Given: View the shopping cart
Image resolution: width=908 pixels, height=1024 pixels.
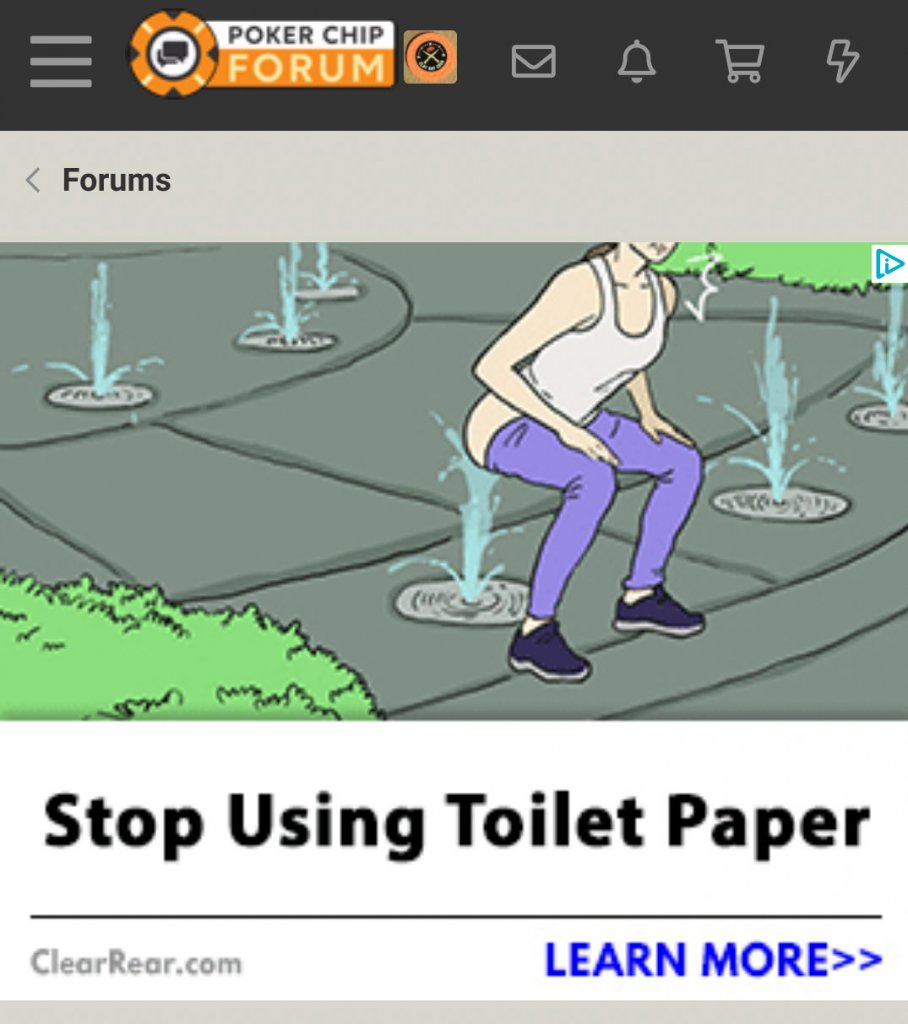Looking at the screenshot, I should click(739, 62).
